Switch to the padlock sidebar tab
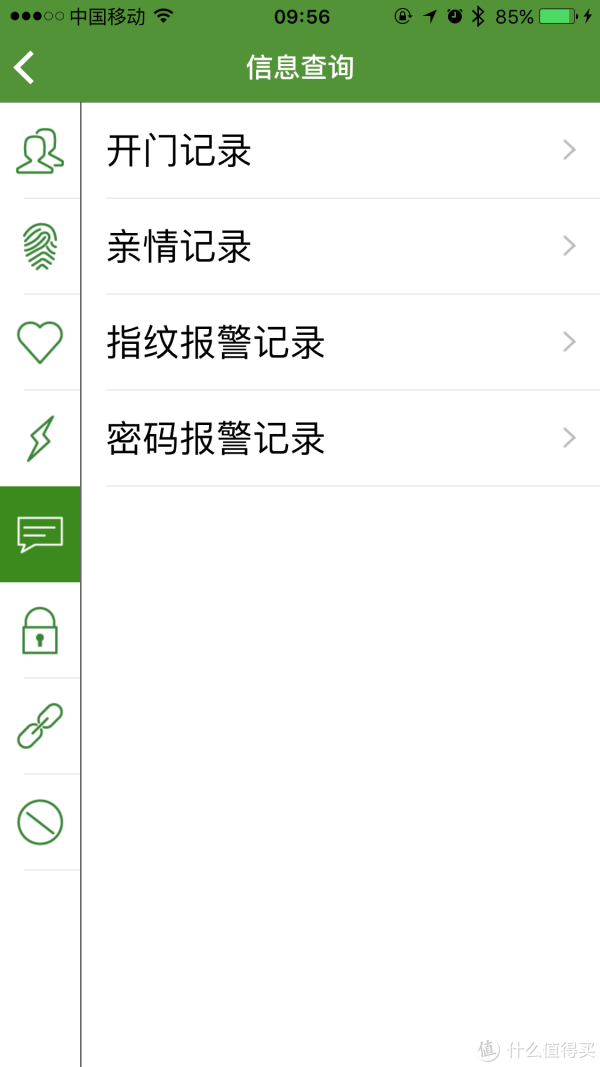The width and height of the screenshot is (600, 1067). coord(40,630)
